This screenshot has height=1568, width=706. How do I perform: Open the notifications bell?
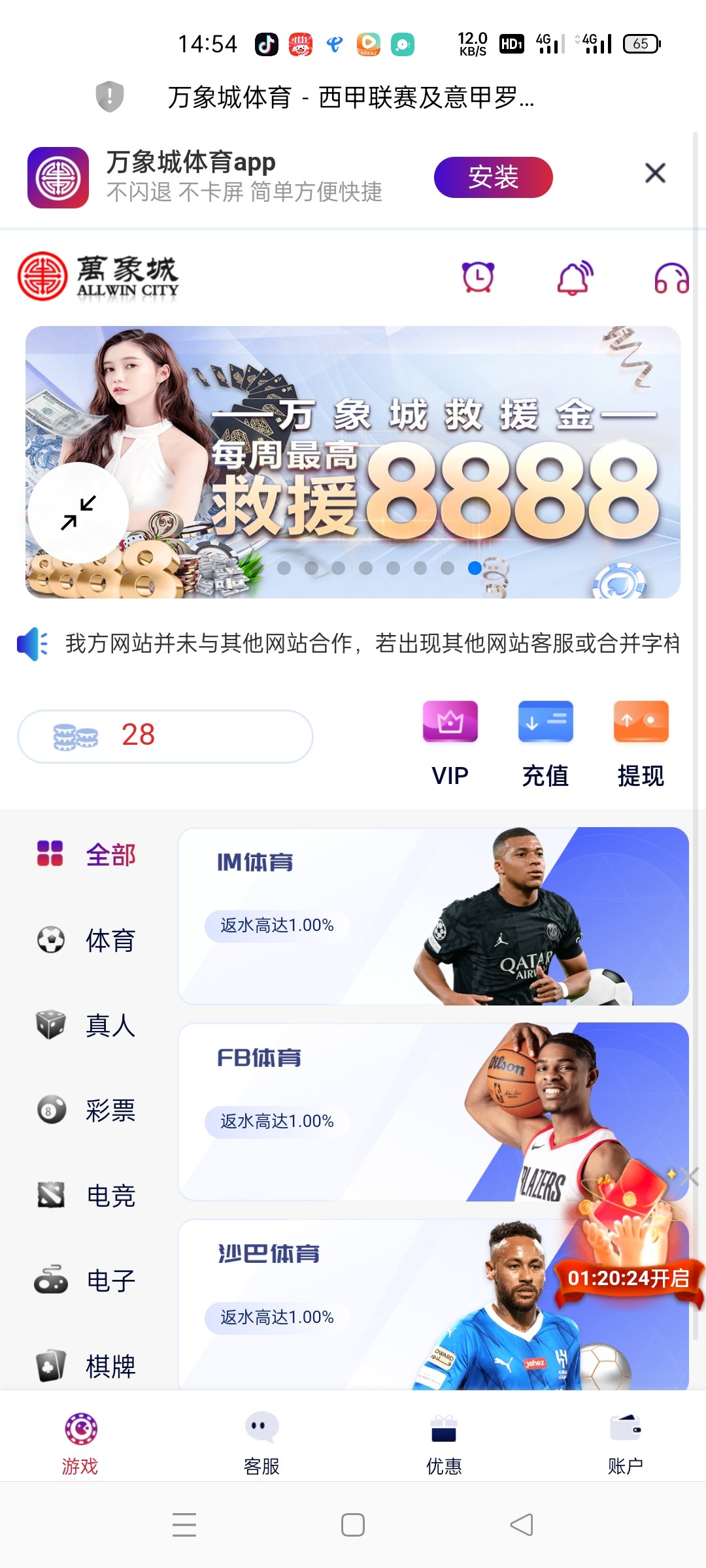point(575,278)
